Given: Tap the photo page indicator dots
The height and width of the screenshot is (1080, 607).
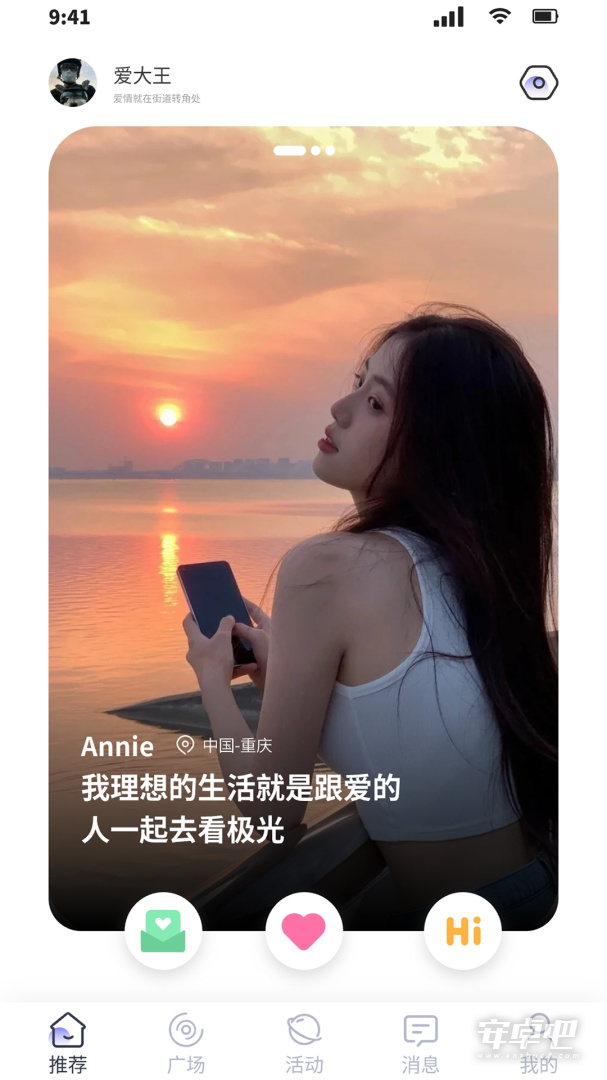Looking at the screenshot, I should coord(304,150).
